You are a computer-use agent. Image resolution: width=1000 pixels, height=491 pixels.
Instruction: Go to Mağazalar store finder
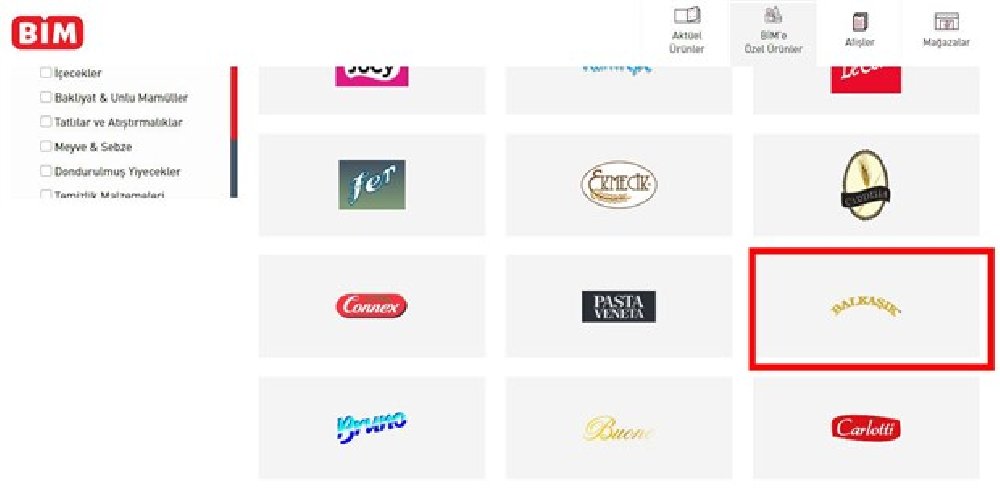pos(946,31)
